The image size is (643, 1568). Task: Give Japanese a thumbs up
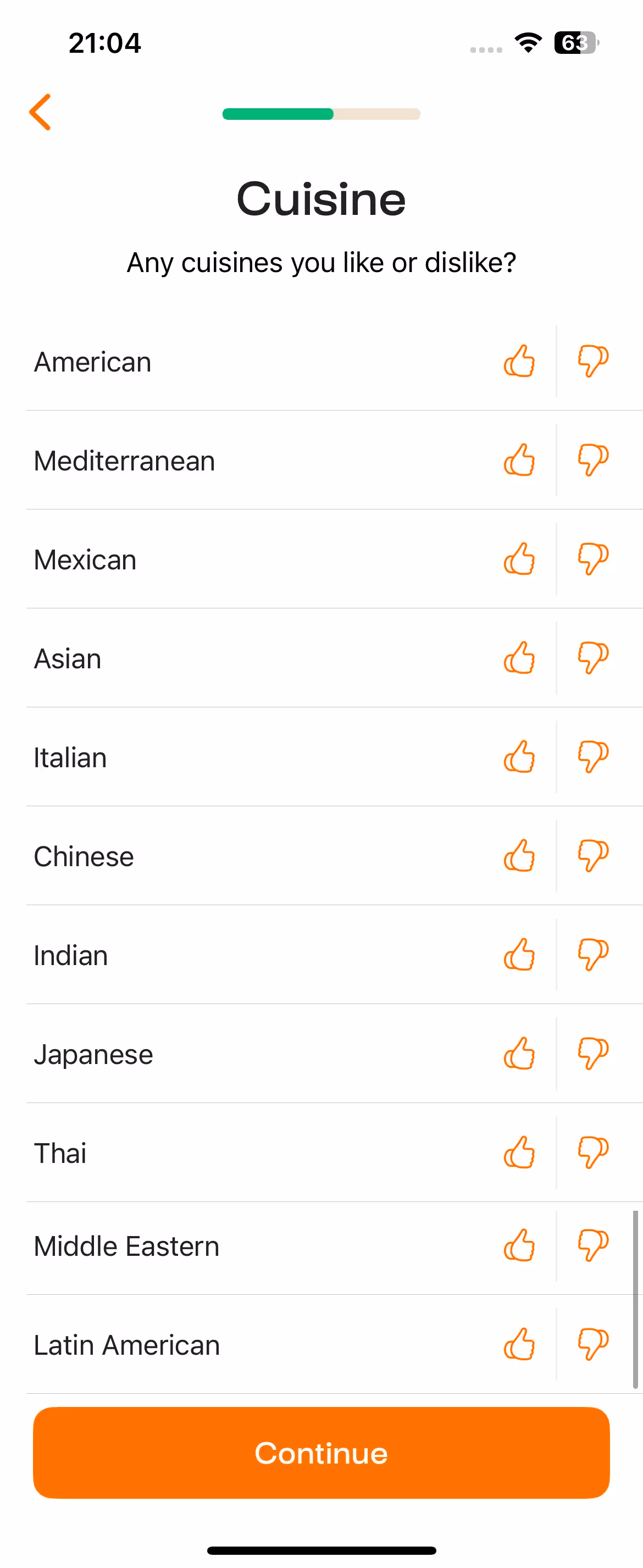[519, 1054]
